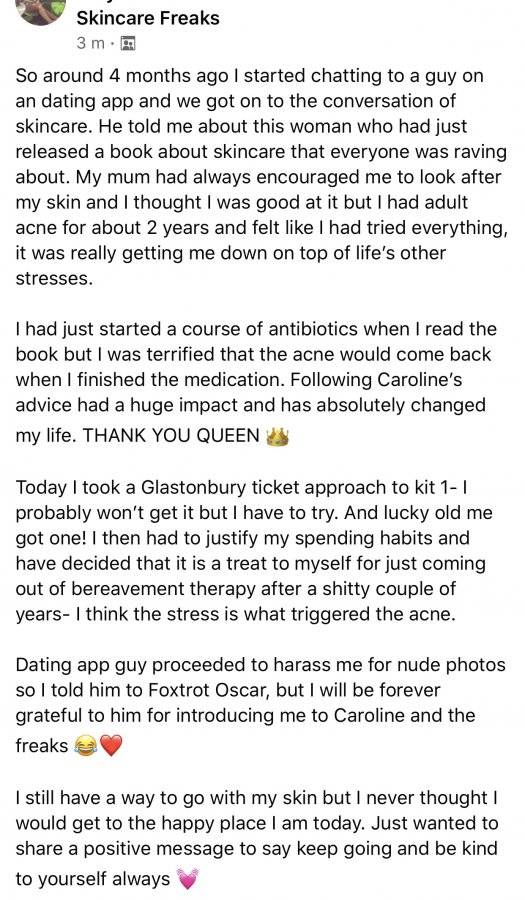
Task: View the poster's profile picture
Action: pos(41,11)
